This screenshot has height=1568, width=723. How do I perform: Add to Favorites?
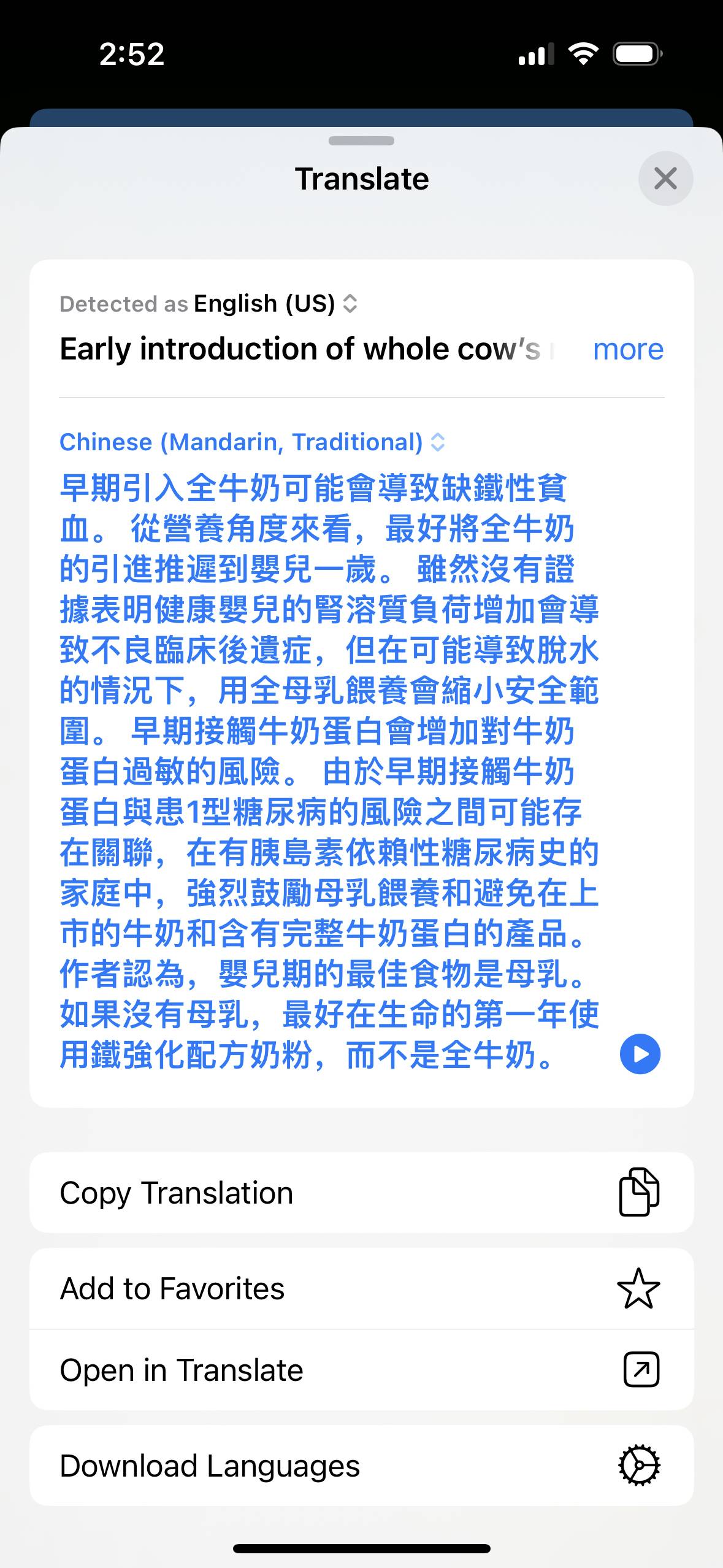point(361,1288)
